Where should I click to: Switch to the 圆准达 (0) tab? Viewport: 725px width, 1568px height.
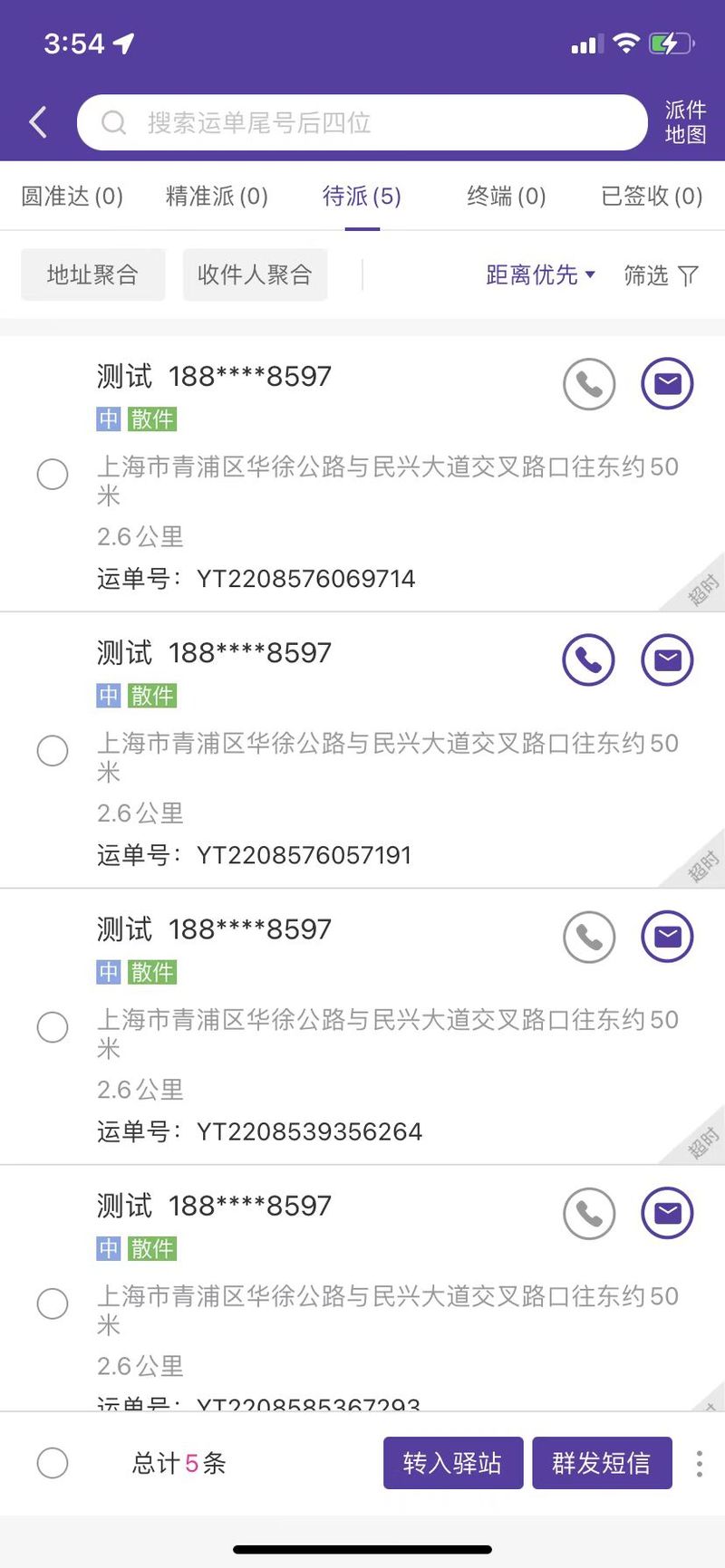(x=72, y=196)
